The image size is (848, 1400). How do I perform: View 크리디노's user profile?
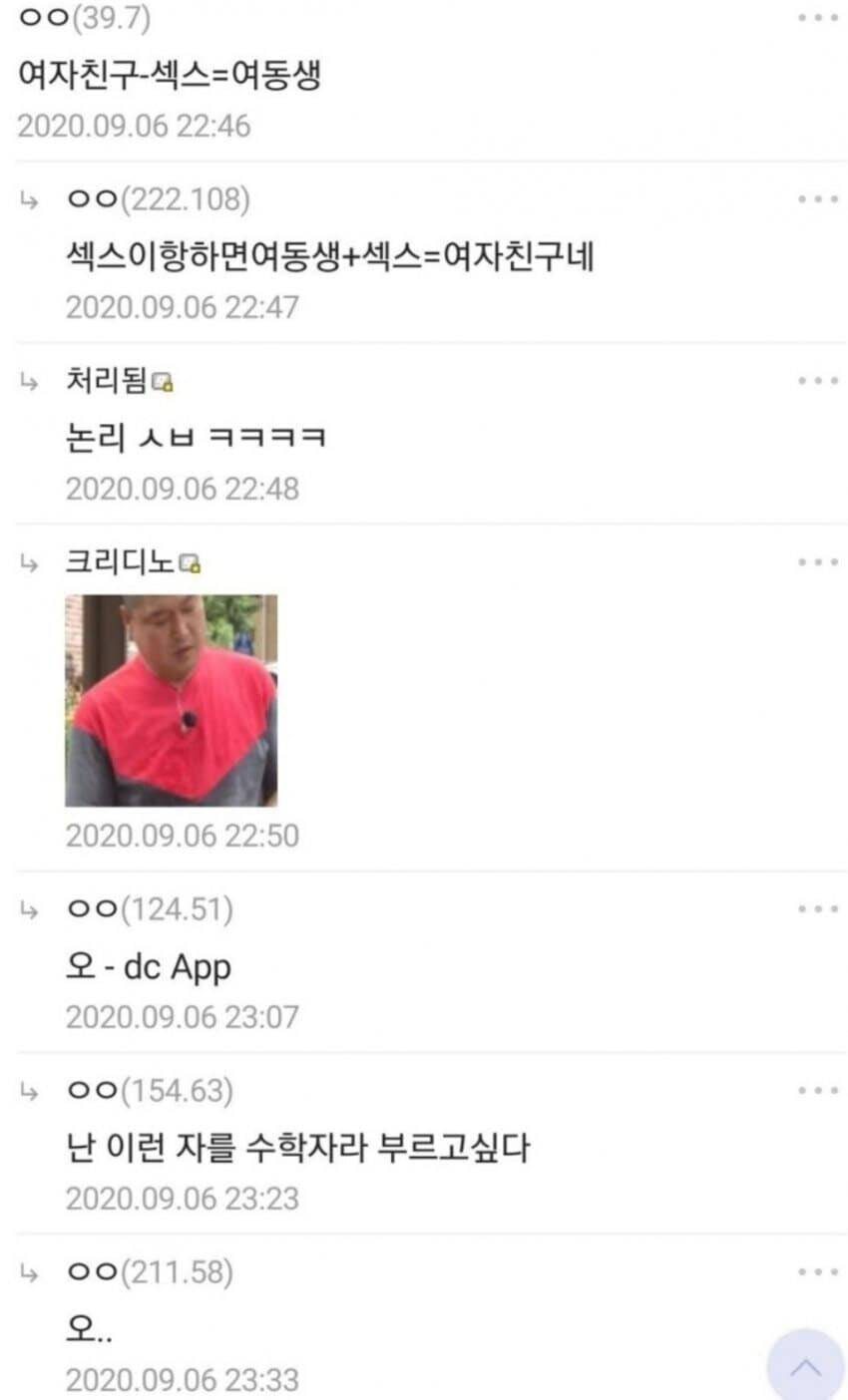[120, 562]
